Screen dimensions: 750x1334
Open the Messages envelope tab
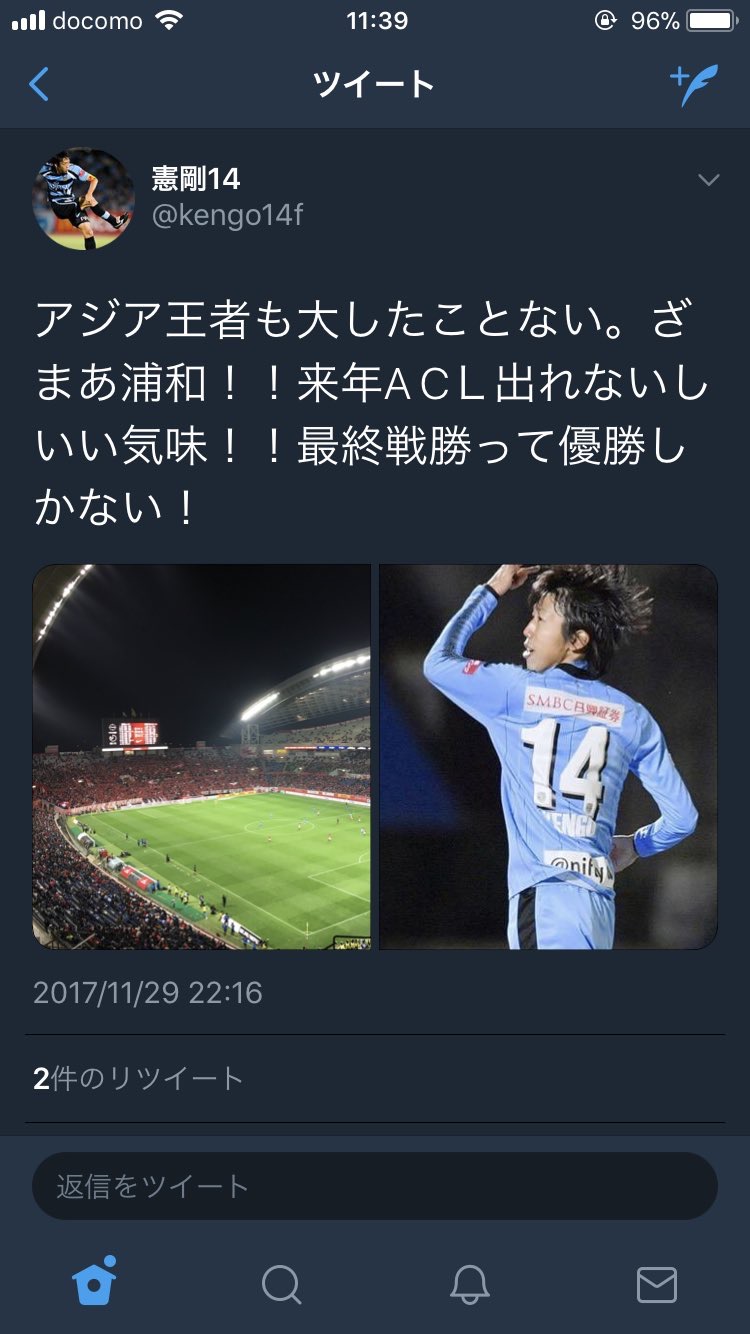(x=656, y=1284)
